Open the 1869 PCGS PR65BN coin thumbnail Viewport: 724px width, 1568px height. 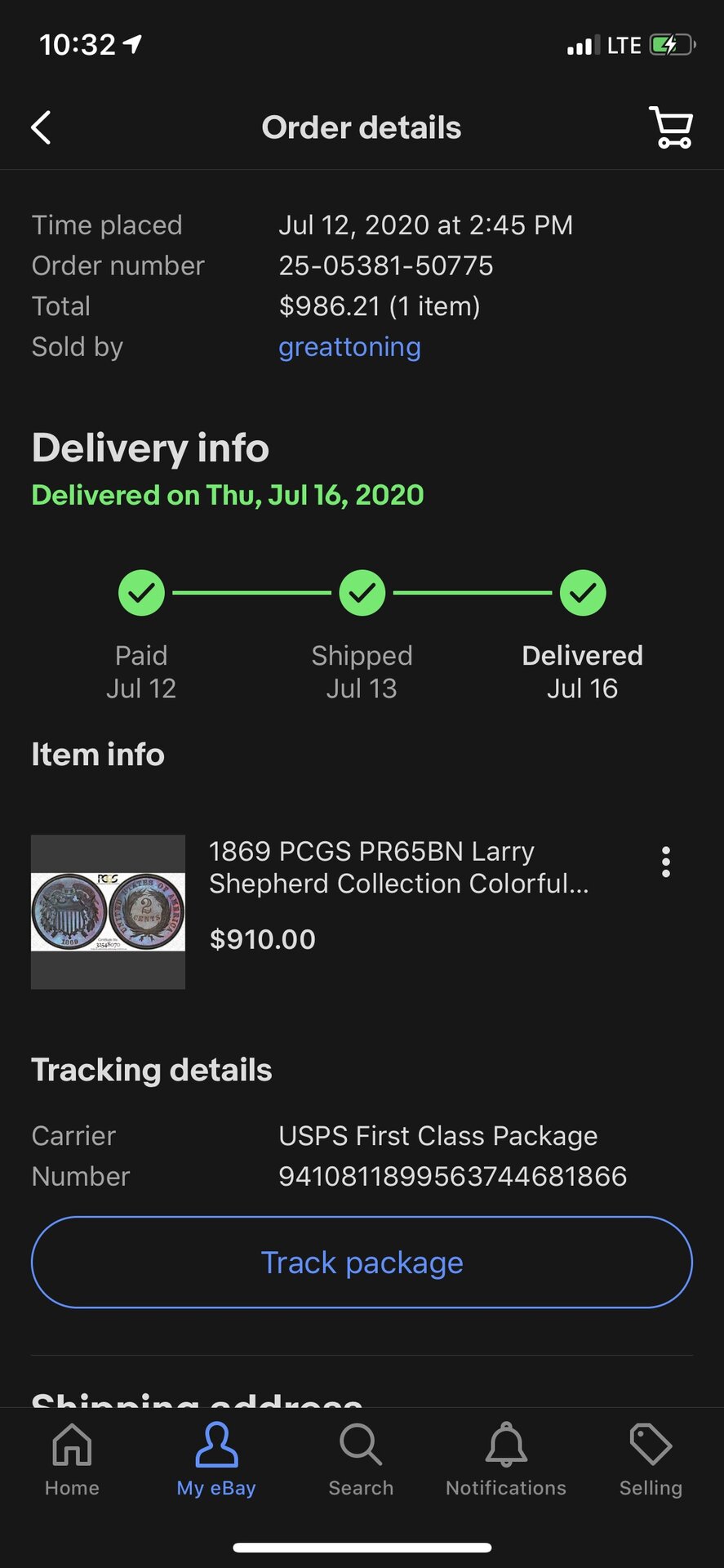click(x=108, y=911)
